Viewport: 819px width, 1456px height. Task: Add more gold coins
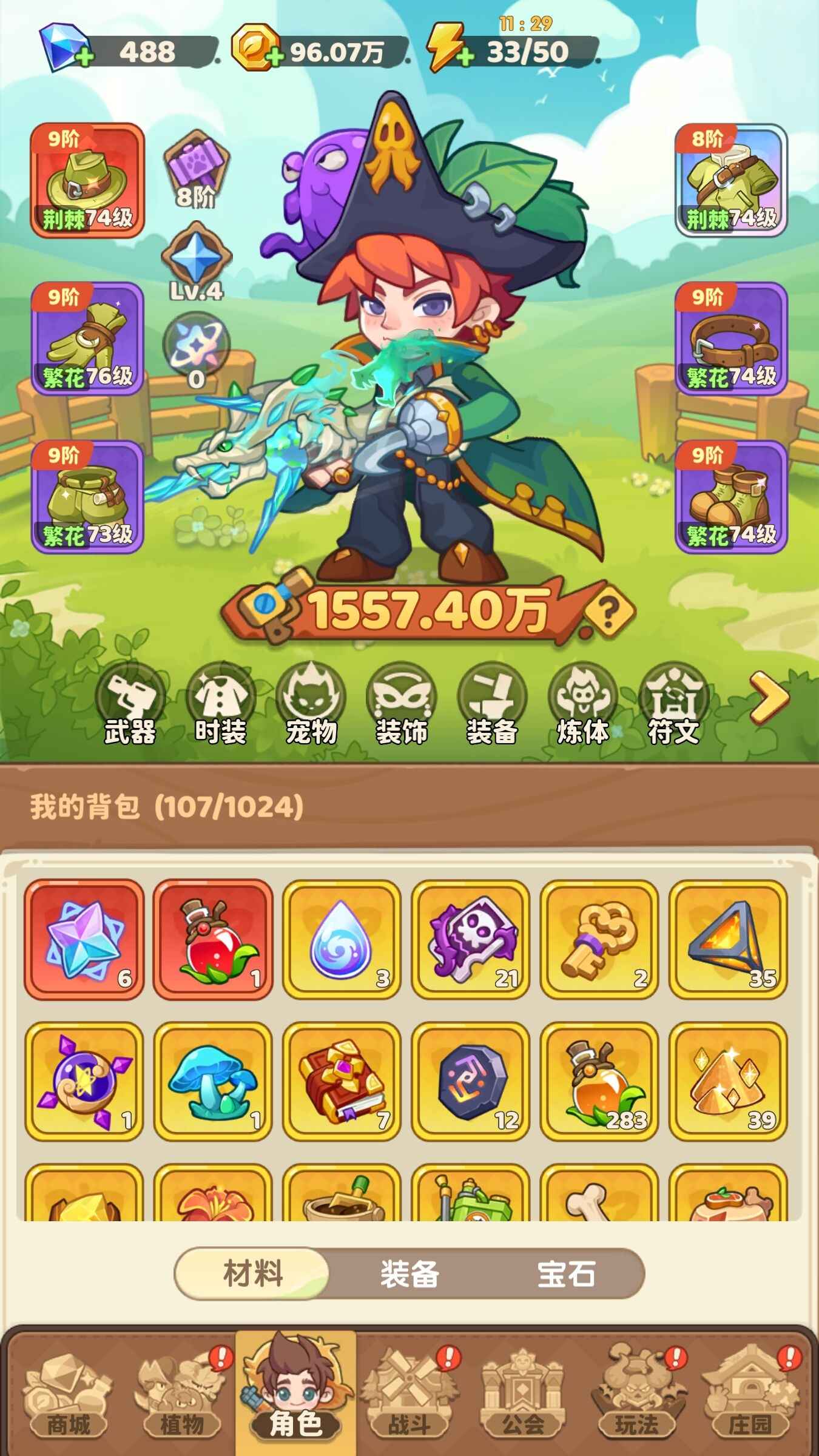(275, 58)
